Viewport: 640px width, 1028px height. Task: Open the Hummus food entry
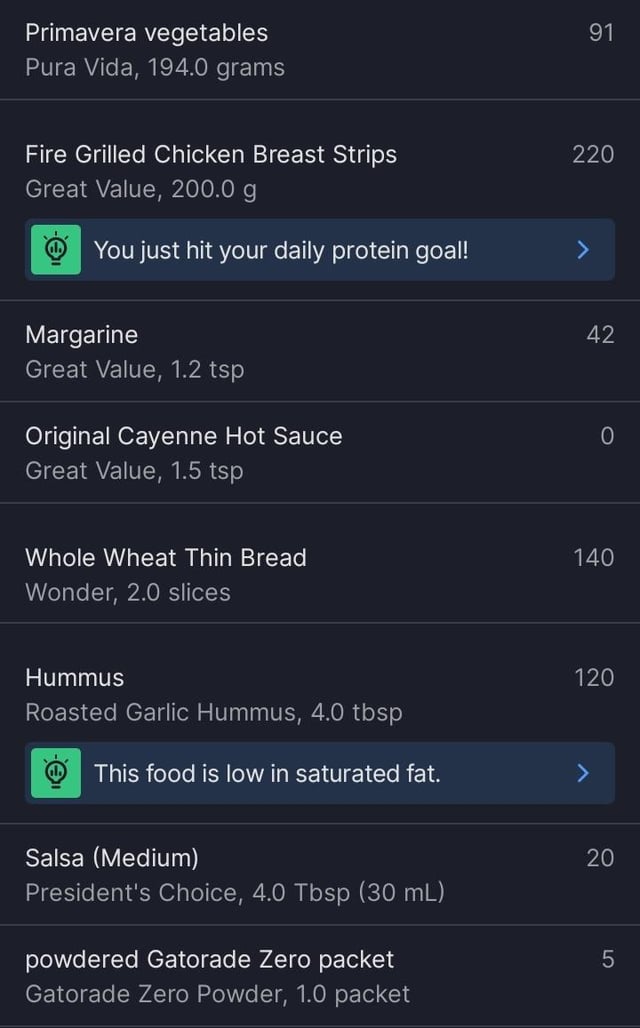point(320,694)
